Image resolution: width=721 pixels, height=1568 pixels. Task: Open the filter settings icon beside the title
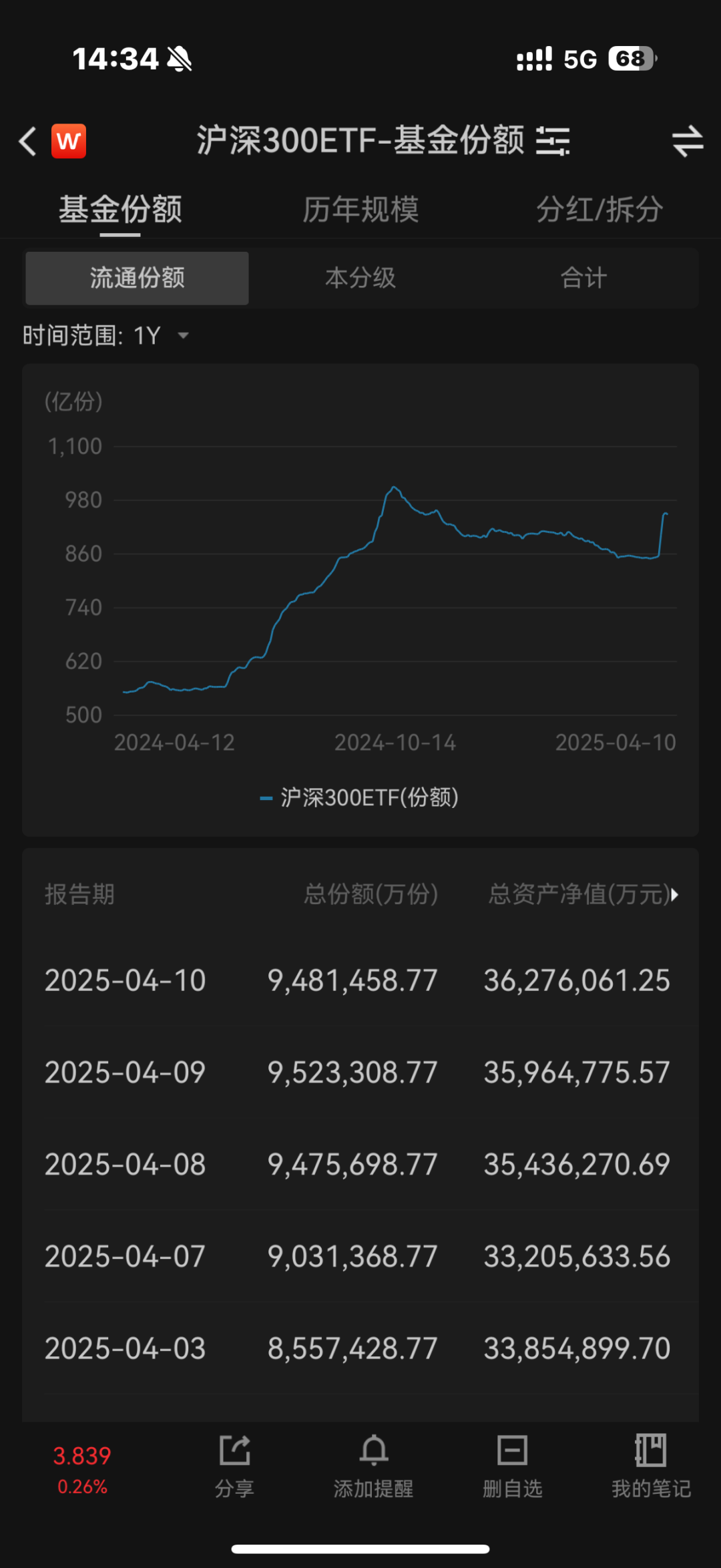coord(553,141)
